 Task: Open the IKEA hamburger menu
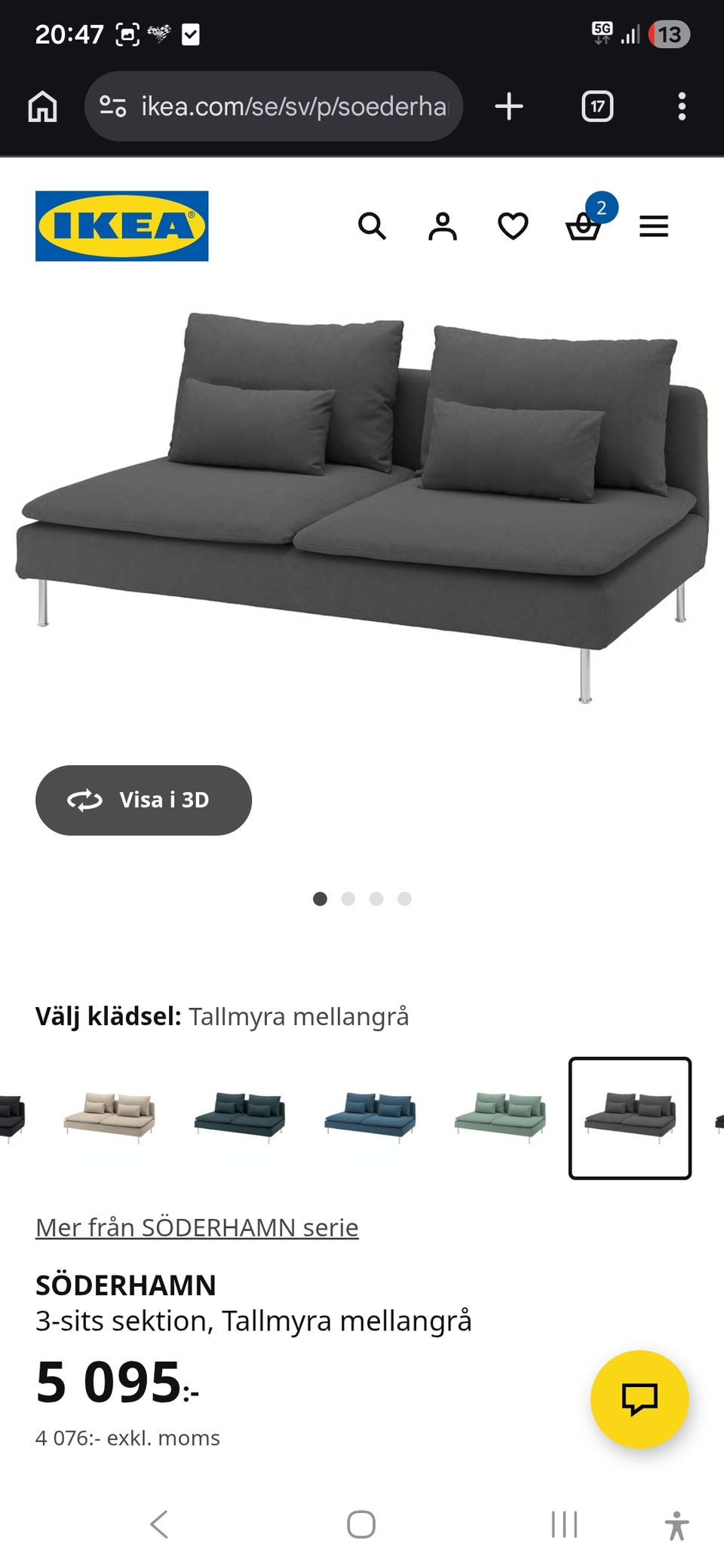(653, 225)
